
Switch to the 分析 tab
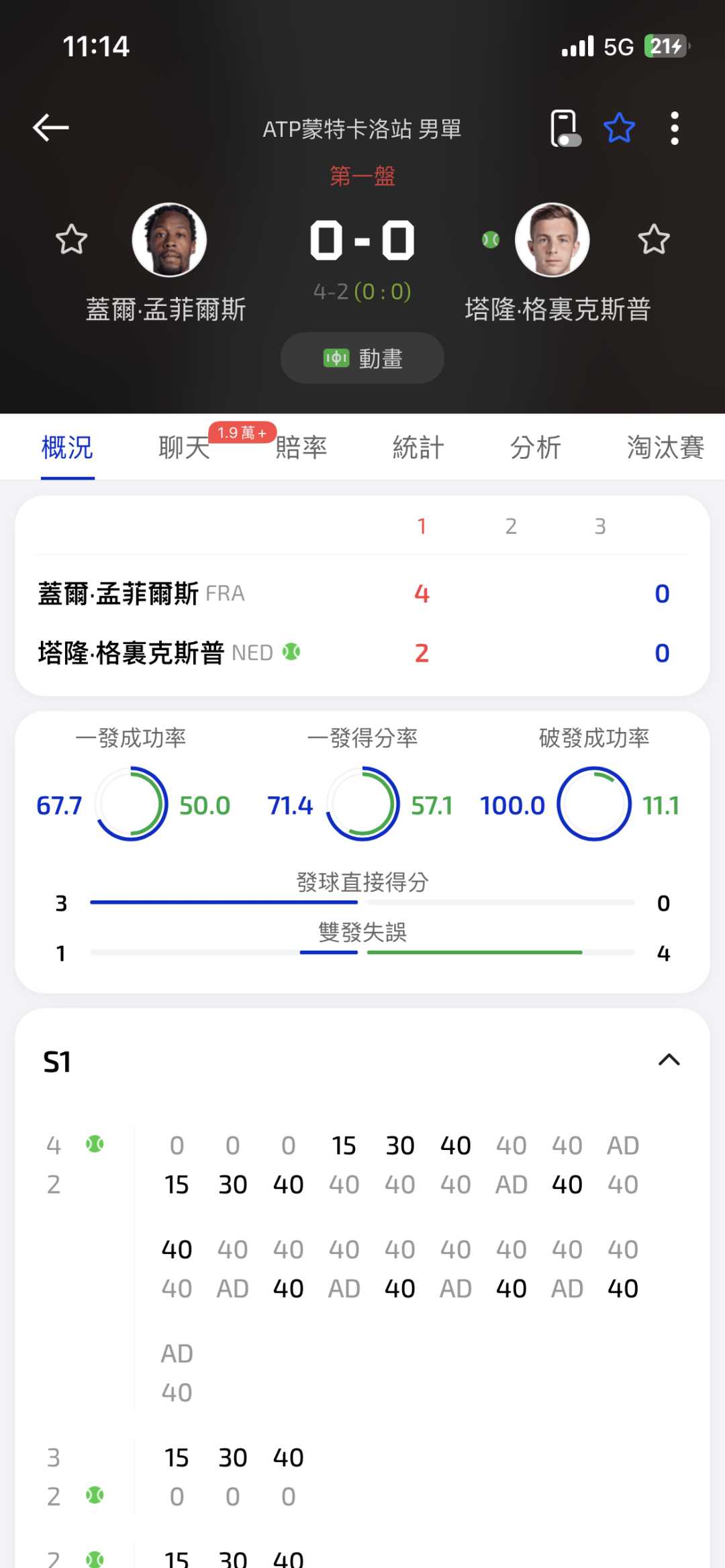coord(535,448)
